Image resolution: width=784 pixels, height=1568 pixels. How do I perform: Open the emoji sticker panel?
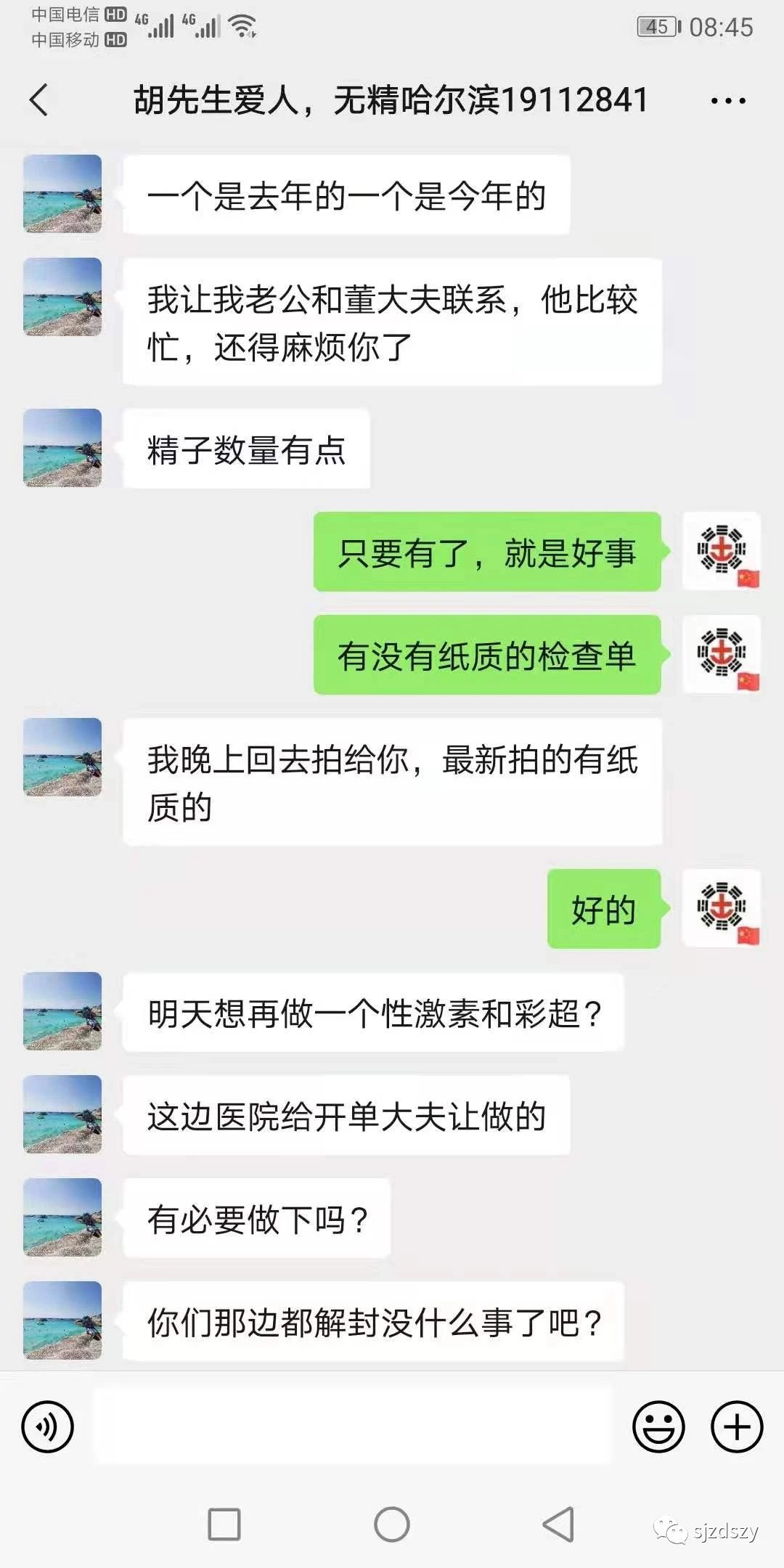coord(658,1426)
